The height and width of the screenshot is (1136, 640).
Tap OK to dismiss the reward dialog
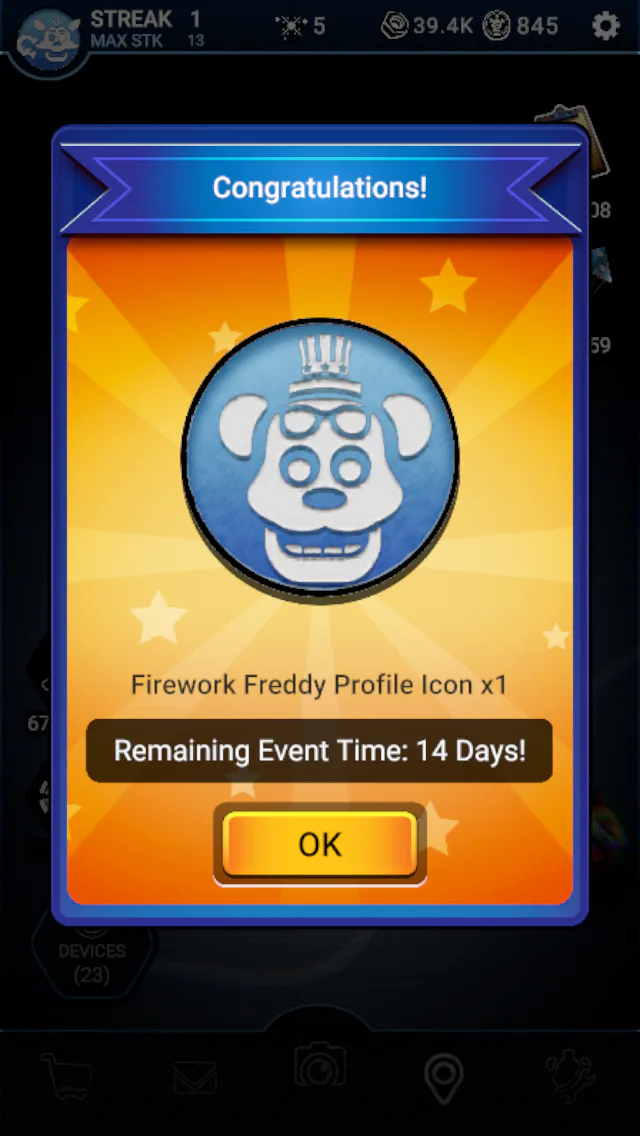[x=320, y=844]
